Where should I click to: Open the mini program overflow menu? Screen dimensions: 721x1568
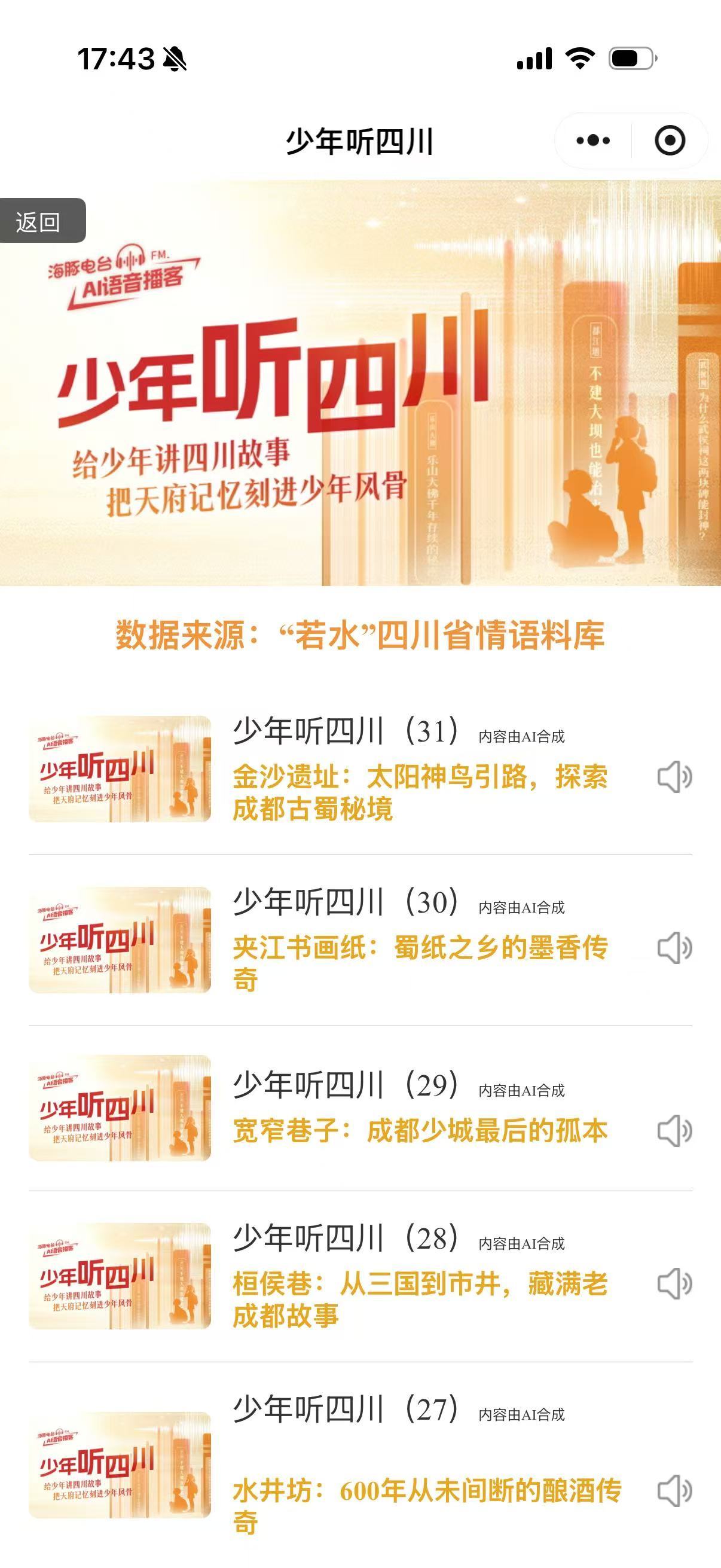[x=592, y=141]
